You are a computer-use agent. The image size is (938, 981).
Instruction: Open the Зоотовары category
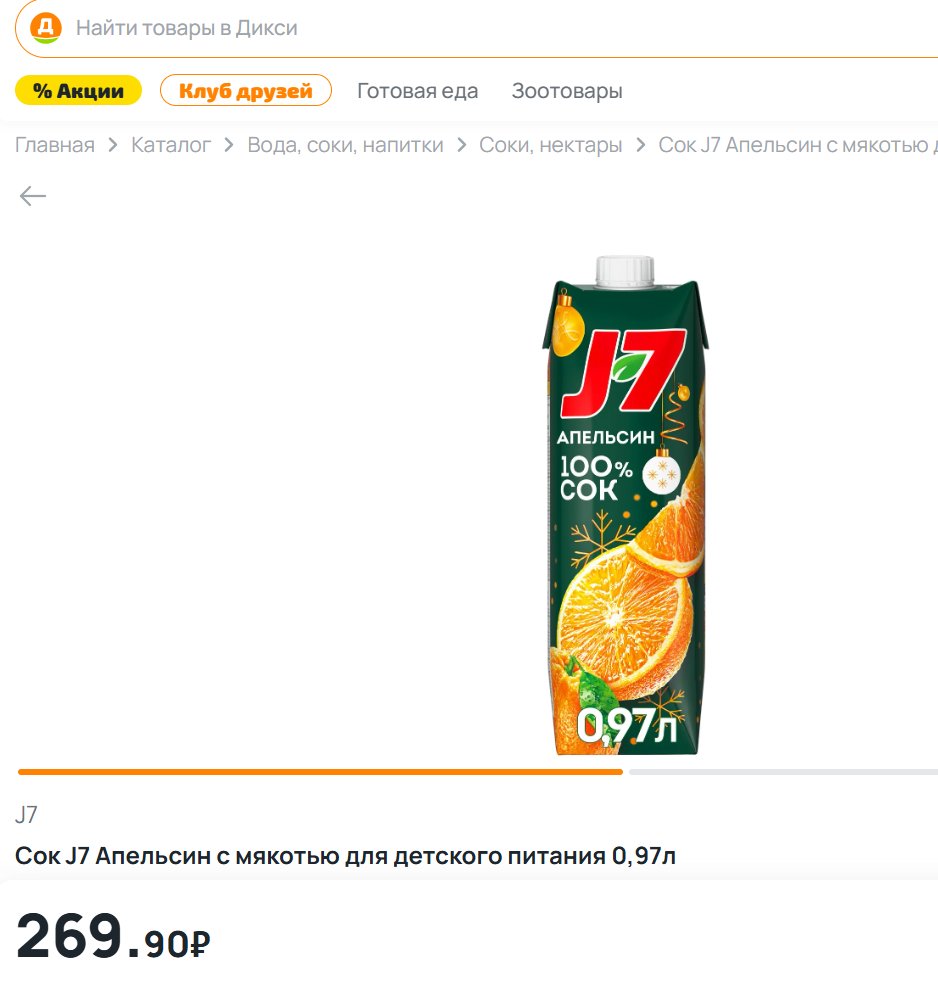[567, 91]
